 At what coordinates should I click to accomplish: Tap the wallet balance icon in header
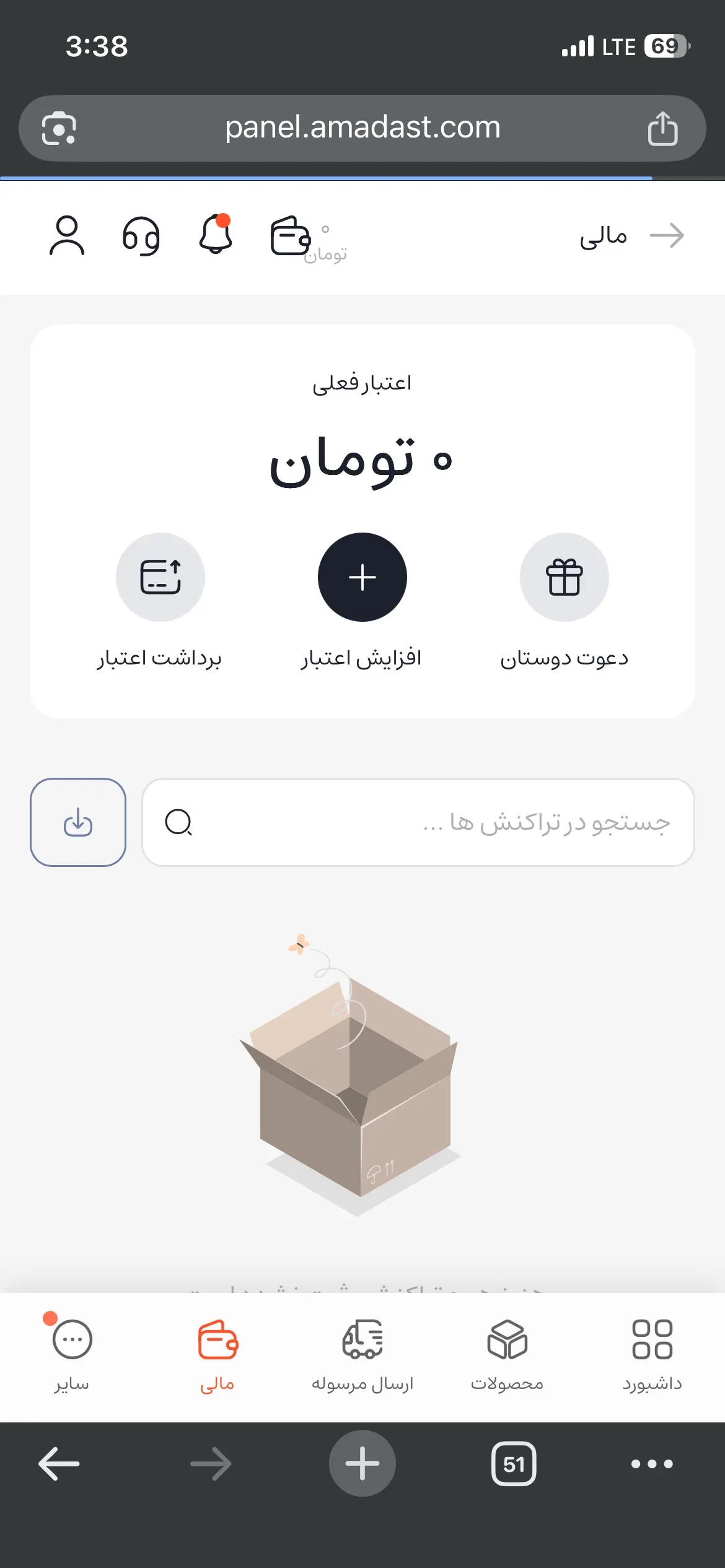point(290,235)
